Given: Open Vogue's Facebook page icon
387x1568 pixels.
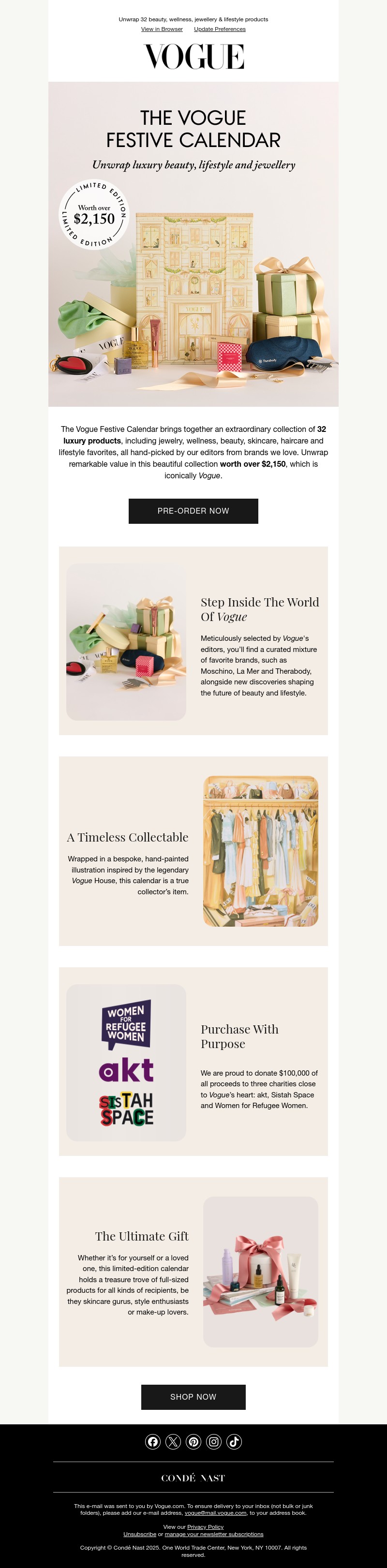Looking at the screenshot, I should 153,1441.
